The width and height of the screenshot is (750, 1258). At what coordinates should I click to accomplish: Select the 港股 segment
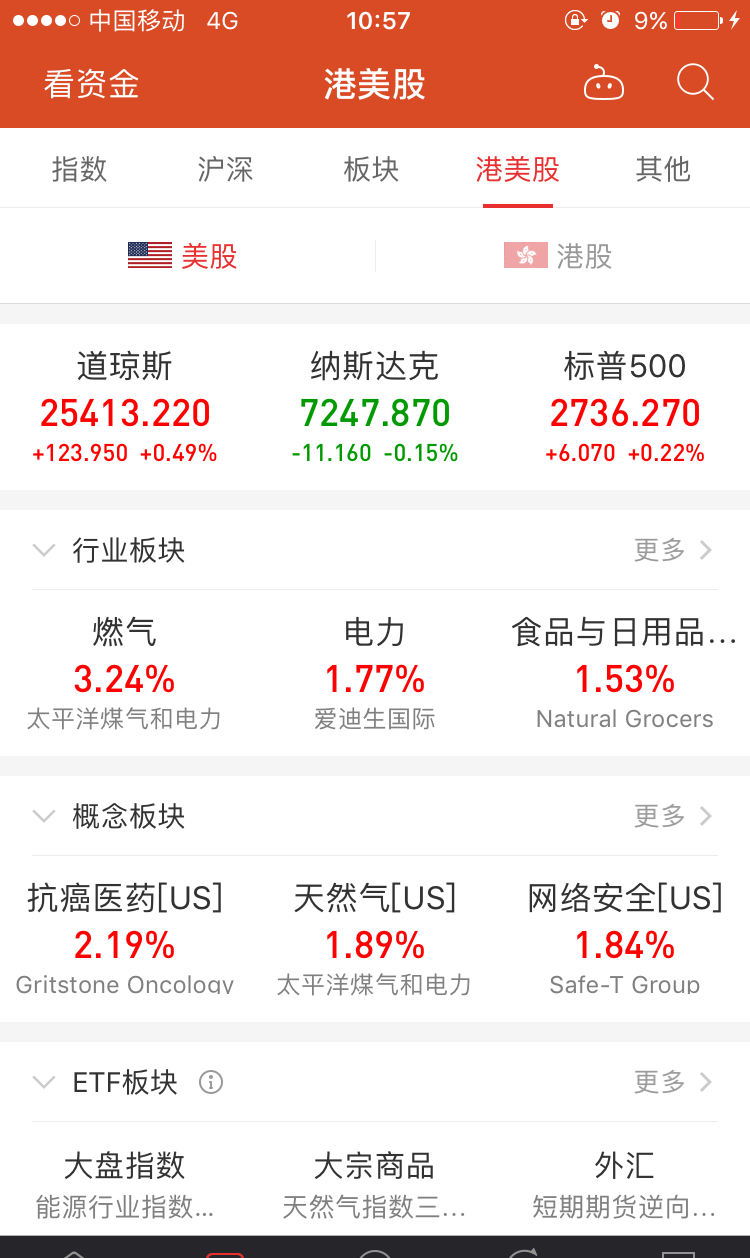(558, 256)
